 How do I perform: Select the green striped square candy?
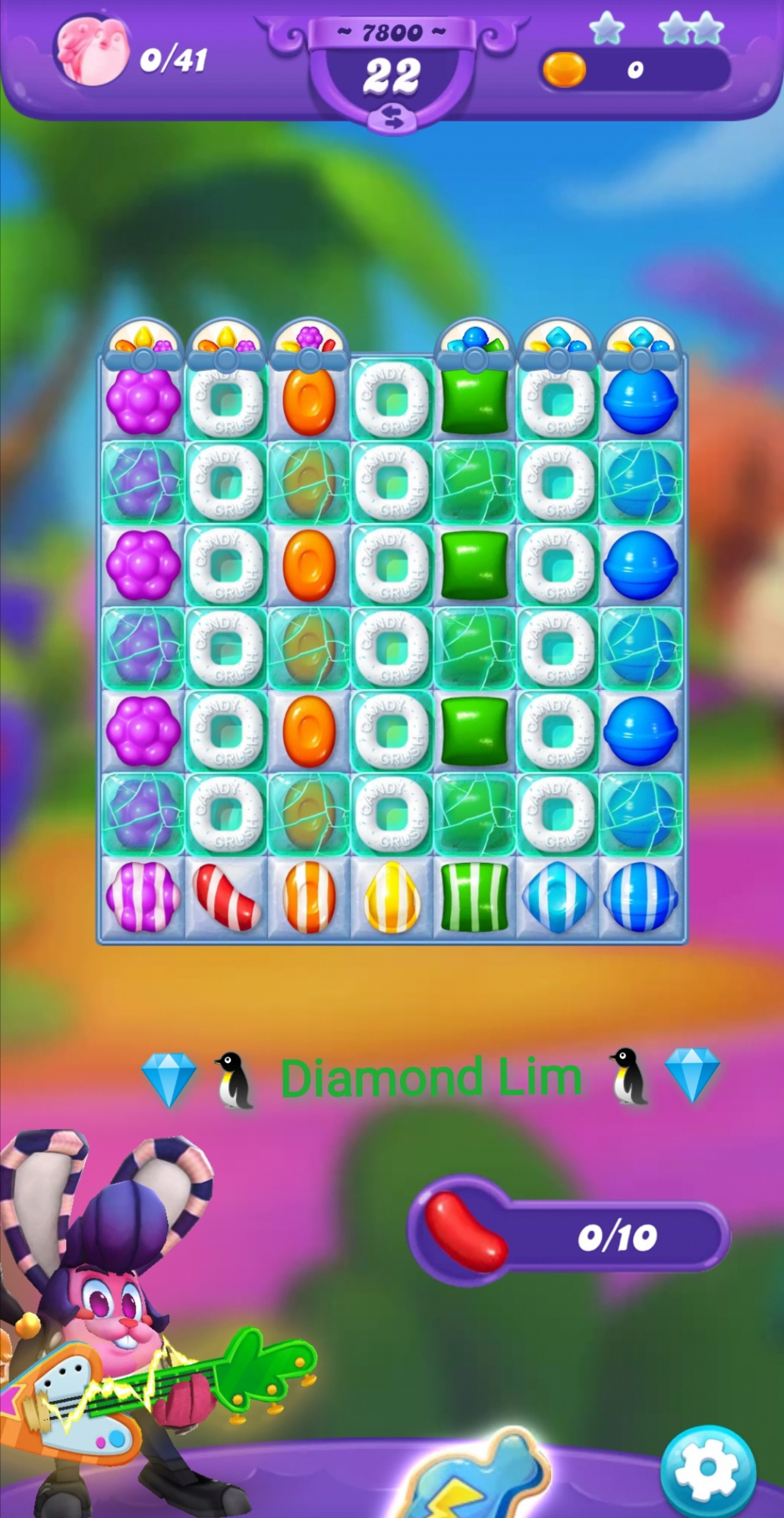474,897
